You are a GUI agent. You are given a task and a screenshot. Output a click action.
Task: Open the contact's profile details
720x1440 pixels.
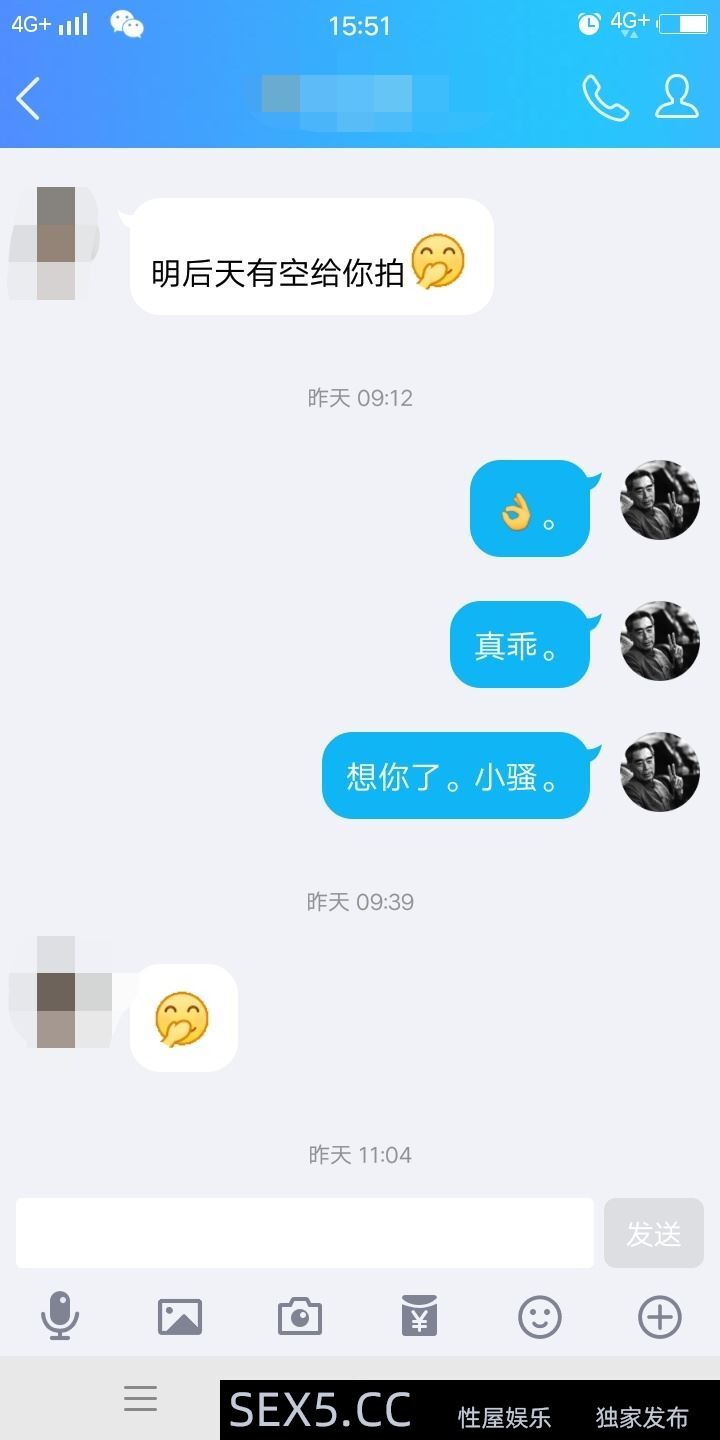677,98
